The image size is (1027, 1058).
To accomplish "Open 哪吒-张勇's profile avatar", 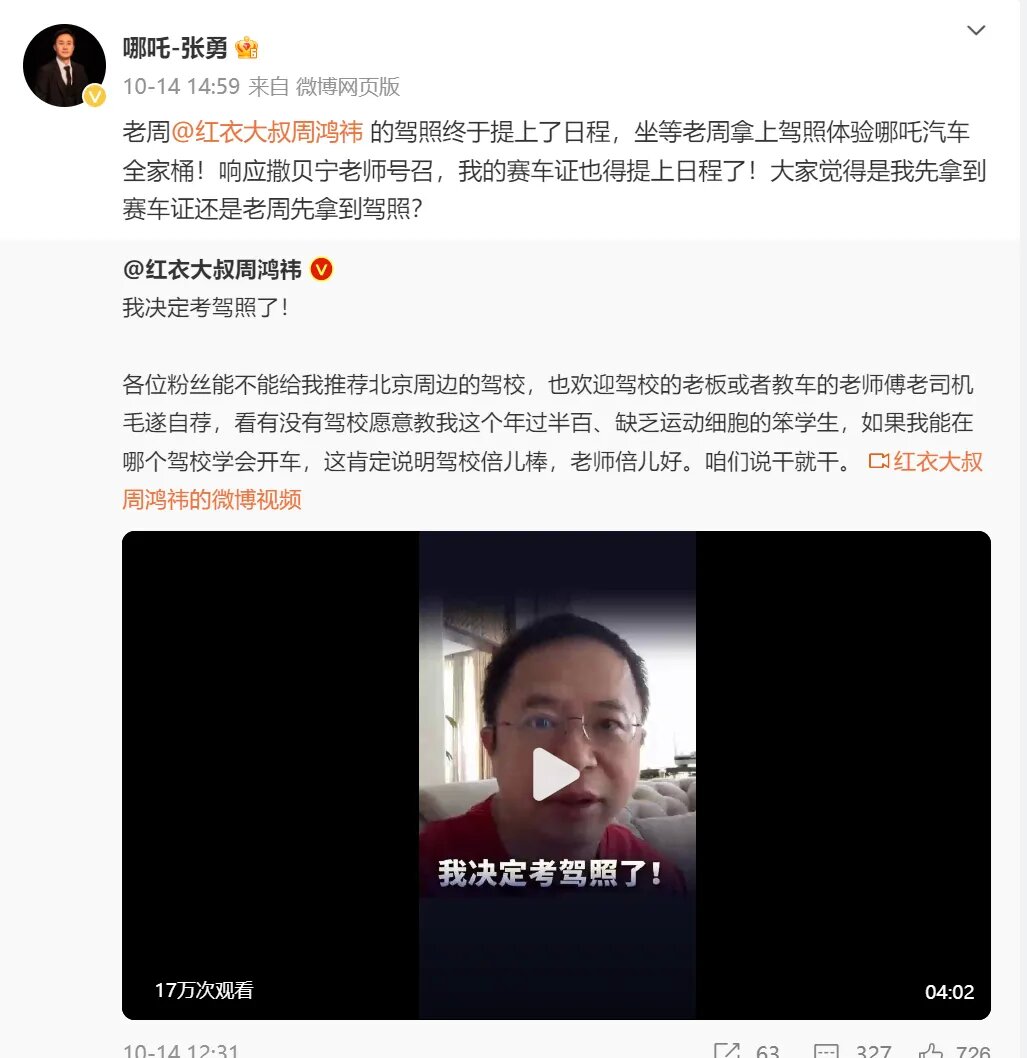I will (x=65, y=65).
